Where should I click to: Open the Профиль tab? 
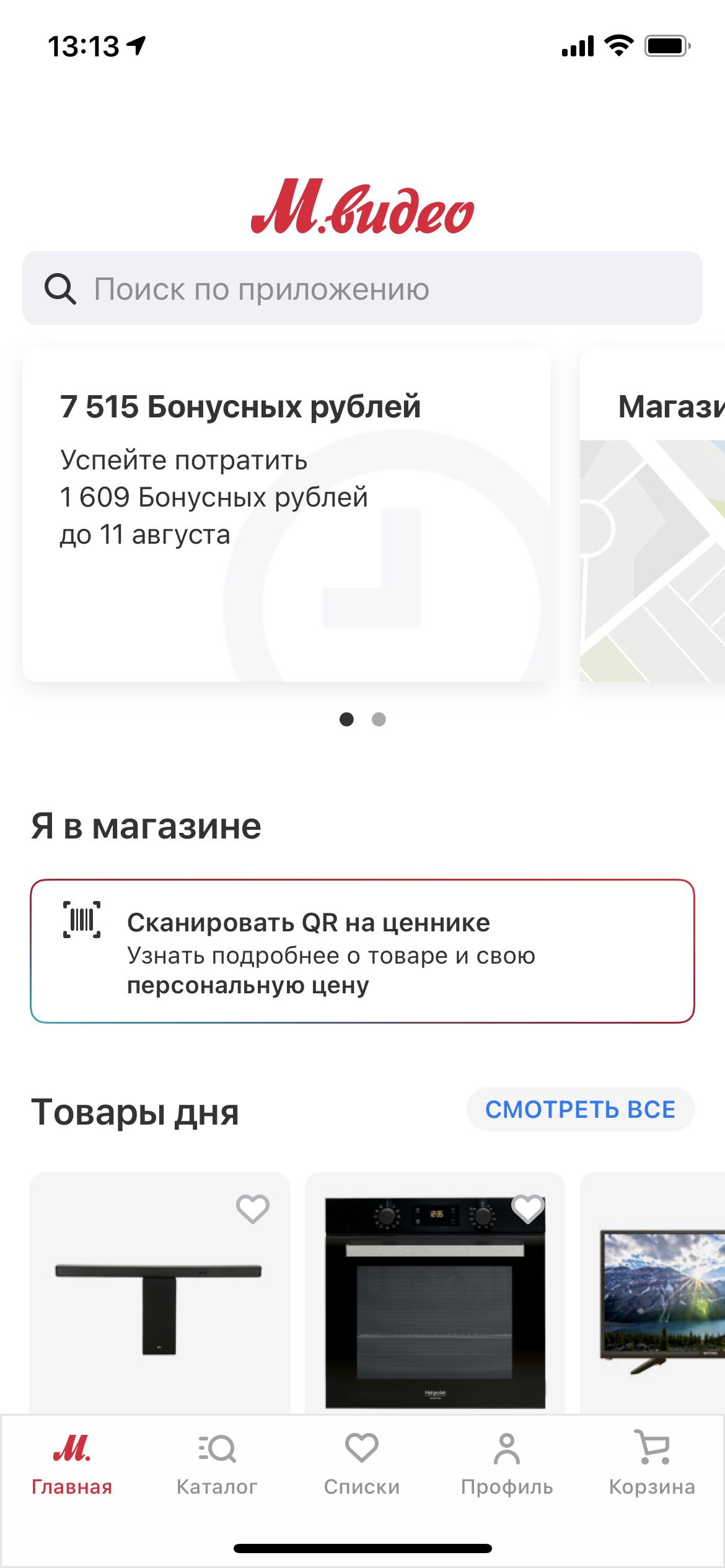point(507,1465)
